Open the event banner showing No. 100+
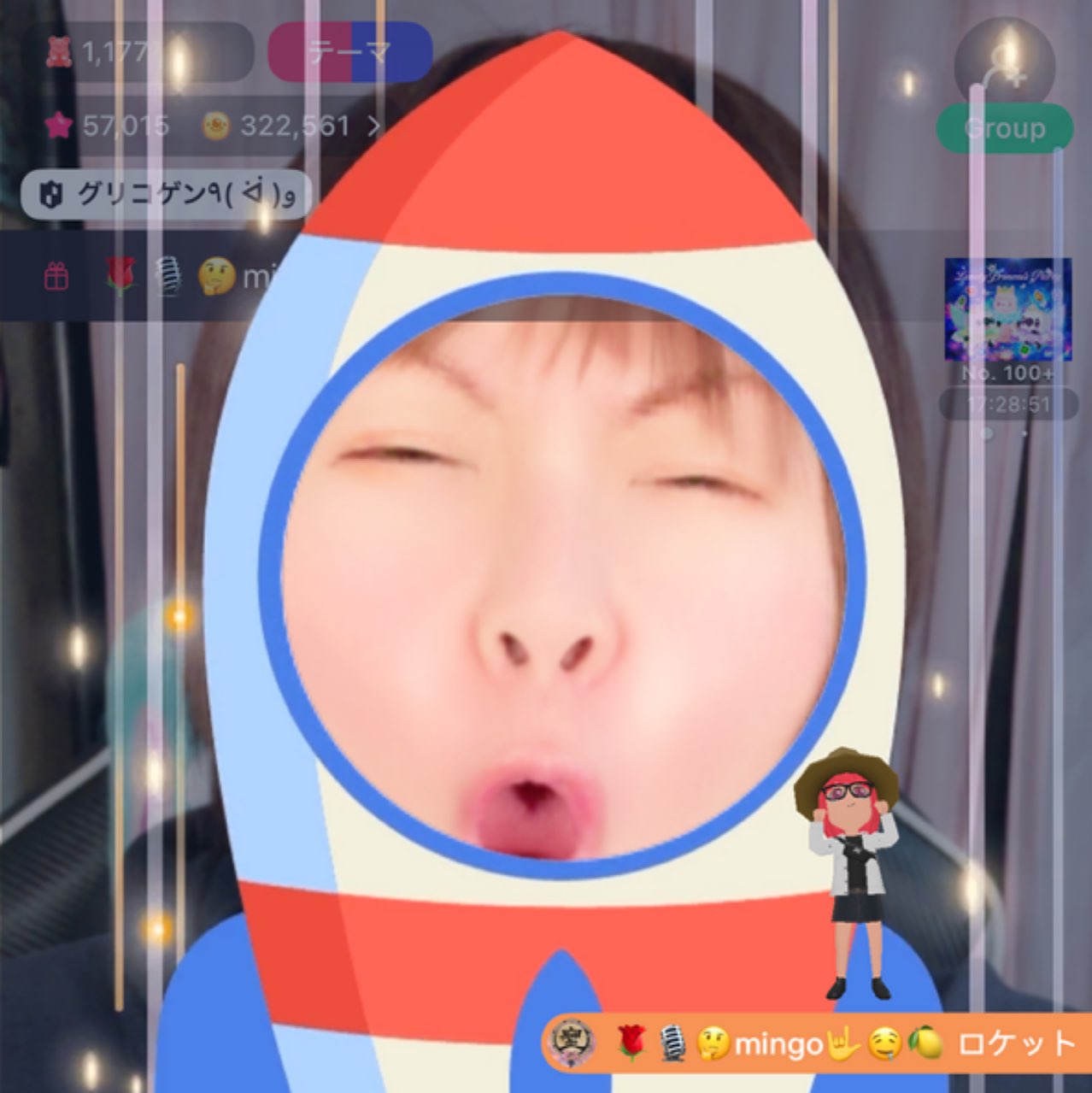This screenshot has width=1092, height=1093. coord(1007,310)
